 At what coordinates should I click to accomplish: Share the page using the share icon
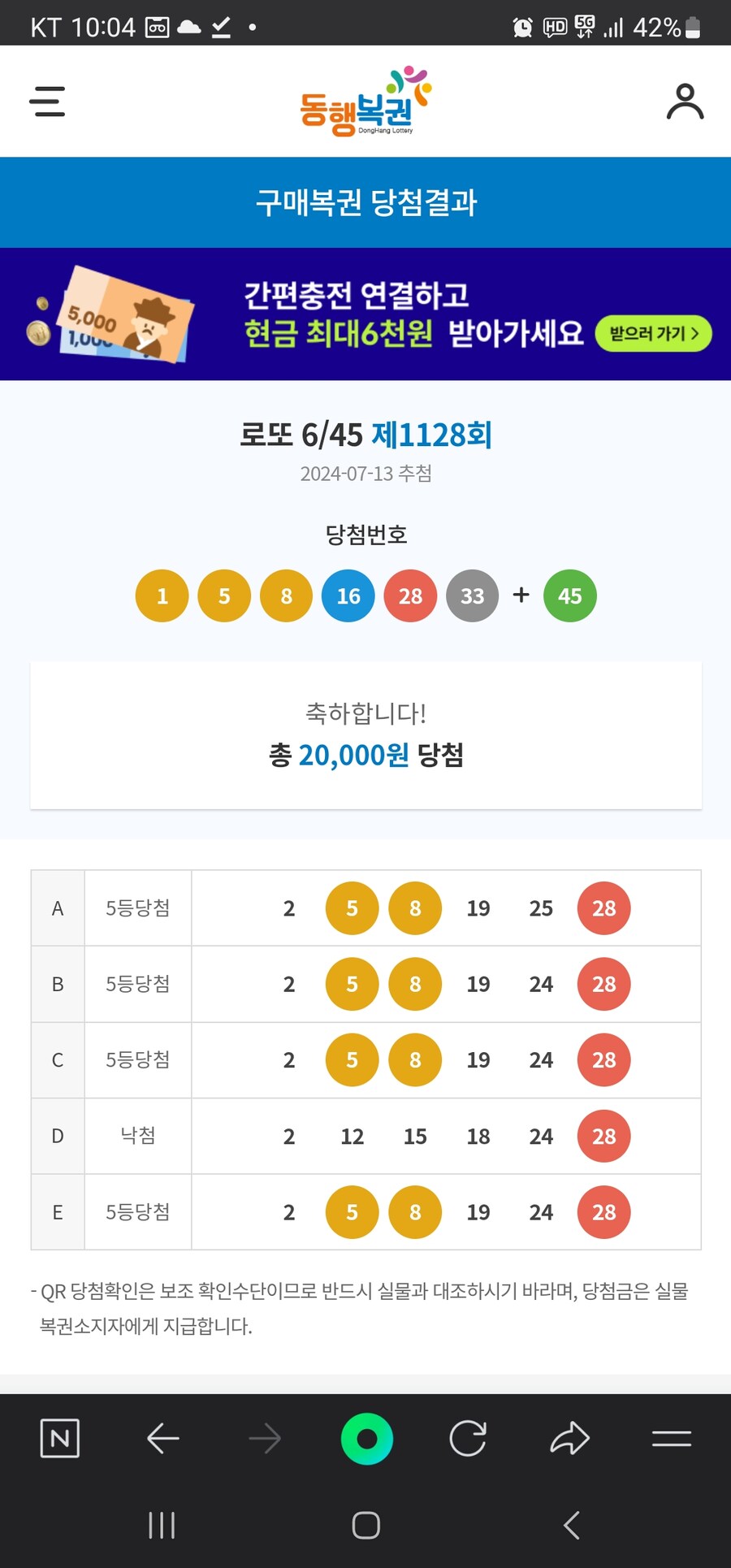(x=571, y=1439)
